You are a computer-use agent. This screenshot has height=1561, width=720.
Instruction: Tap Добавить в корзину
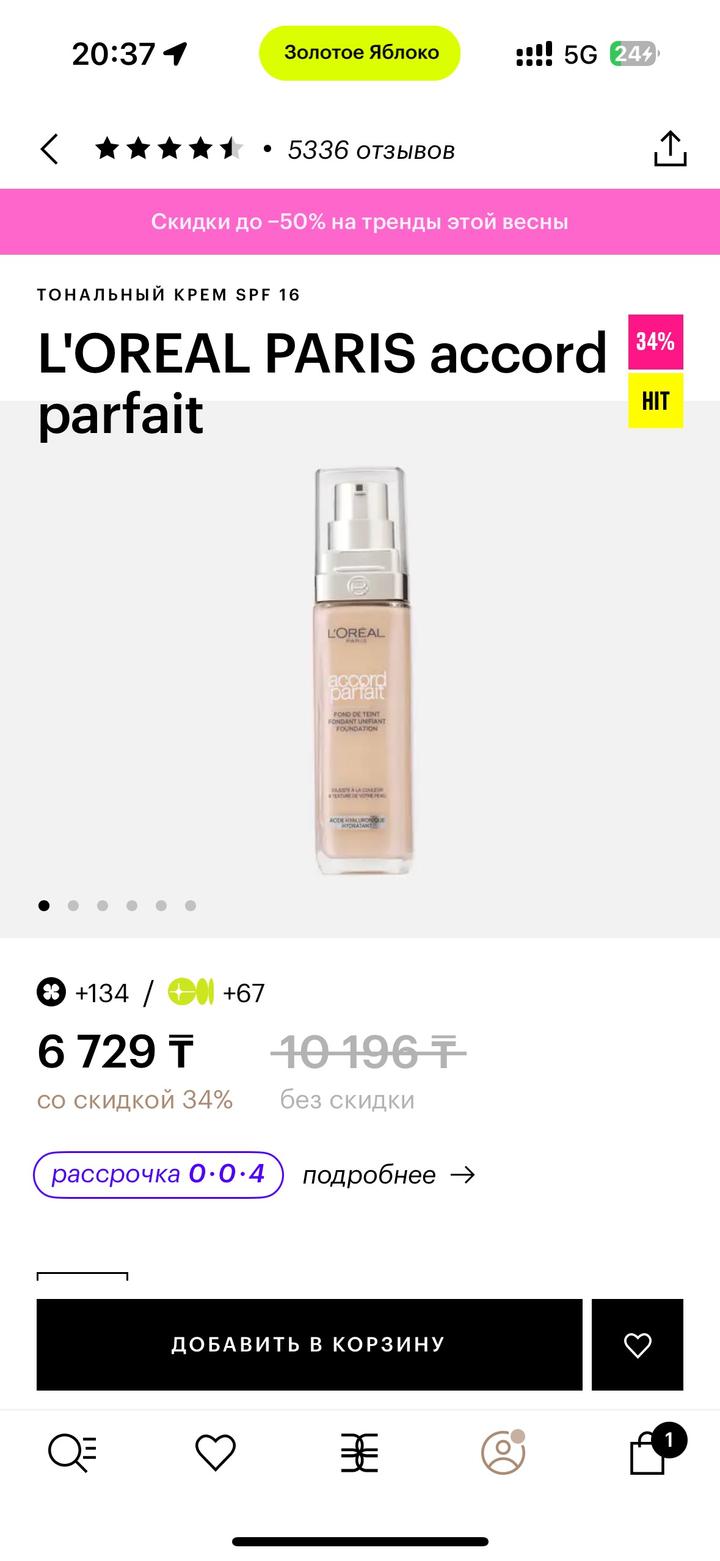point(309,1344)
